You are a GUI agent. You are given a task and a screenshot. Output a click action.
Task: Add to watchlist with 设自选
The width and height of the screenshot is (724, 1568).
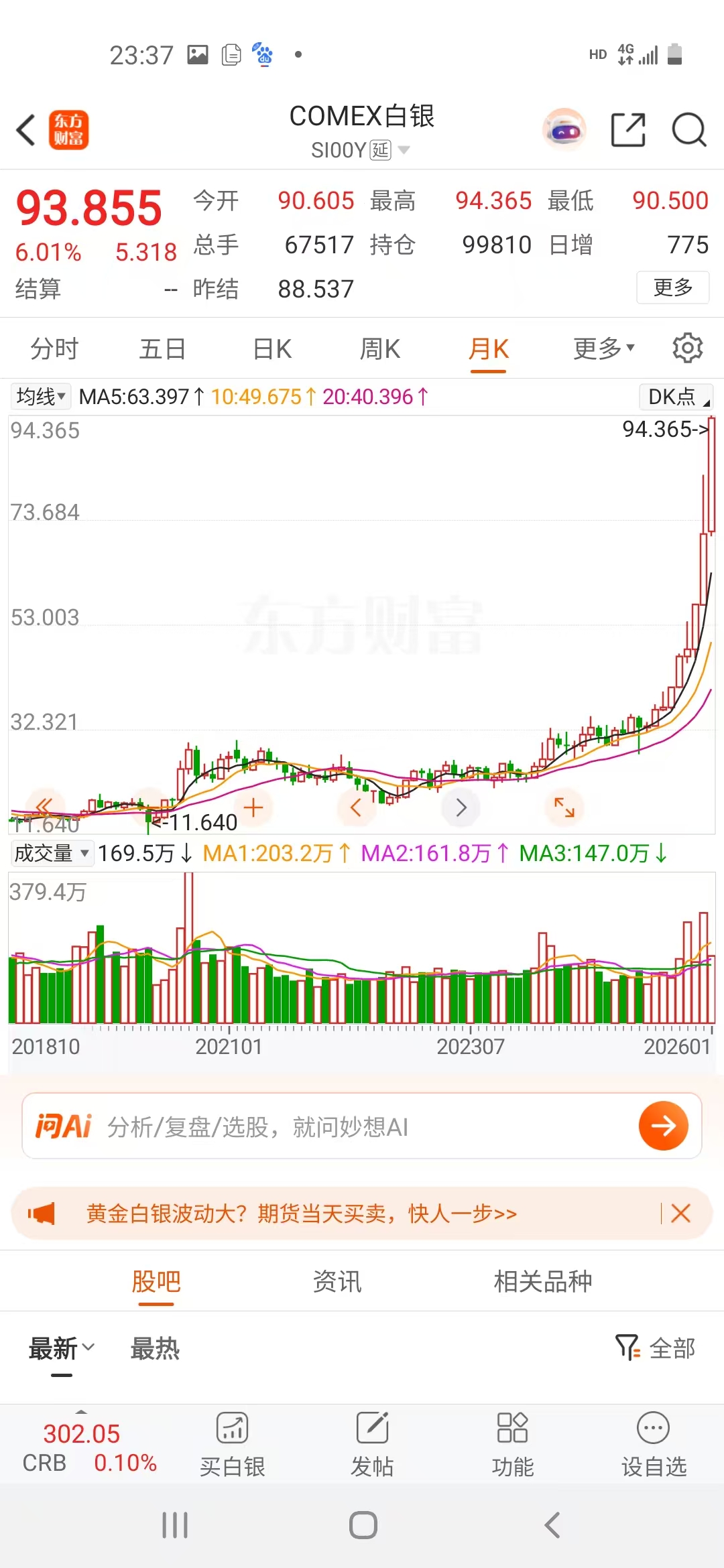tap(654, 1444)
